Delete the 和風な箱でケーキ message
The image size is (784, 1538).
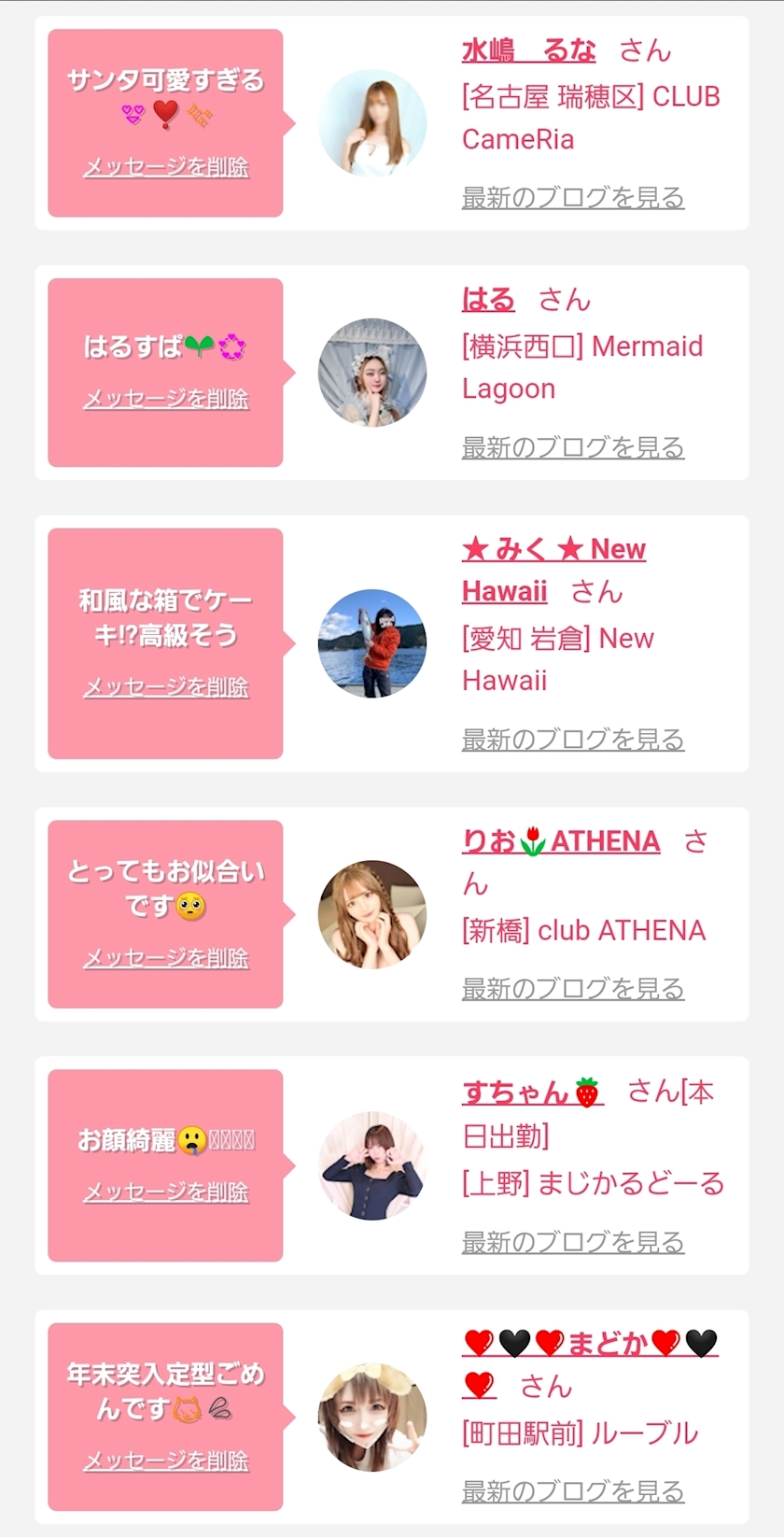pyautogui.click(x=166, y=687)
